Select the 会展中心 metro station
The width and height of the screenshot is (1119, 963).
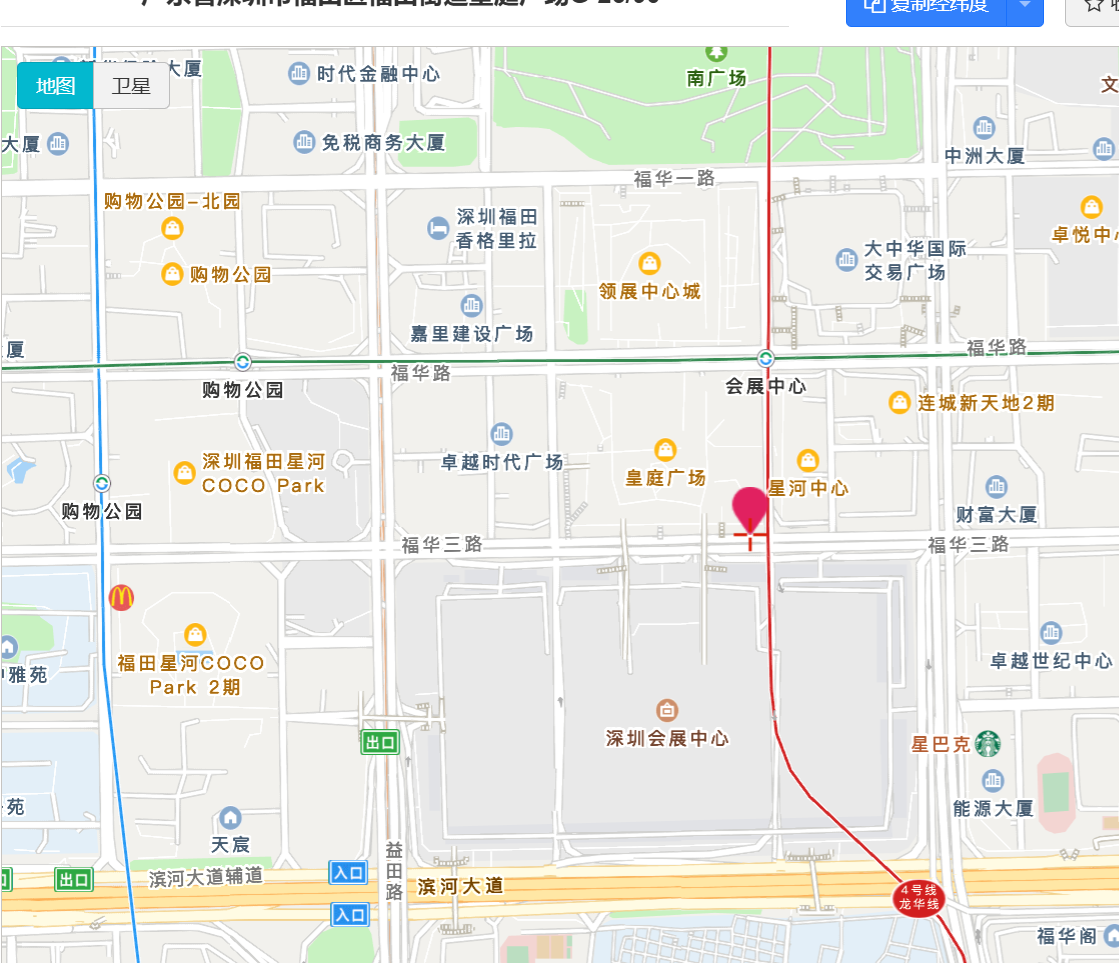point(766,359)
